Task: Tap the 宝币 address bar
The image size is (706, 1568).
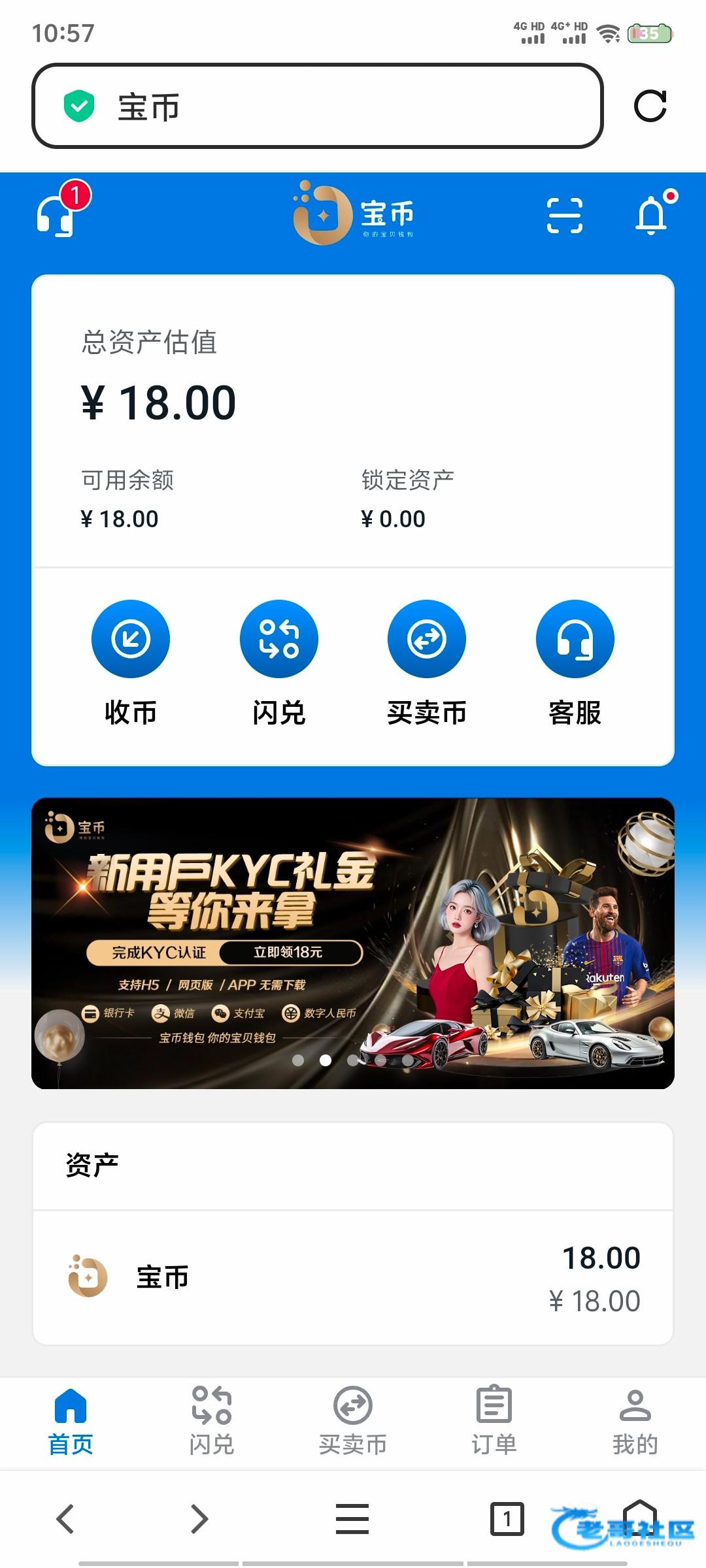Action: (317, 106)
